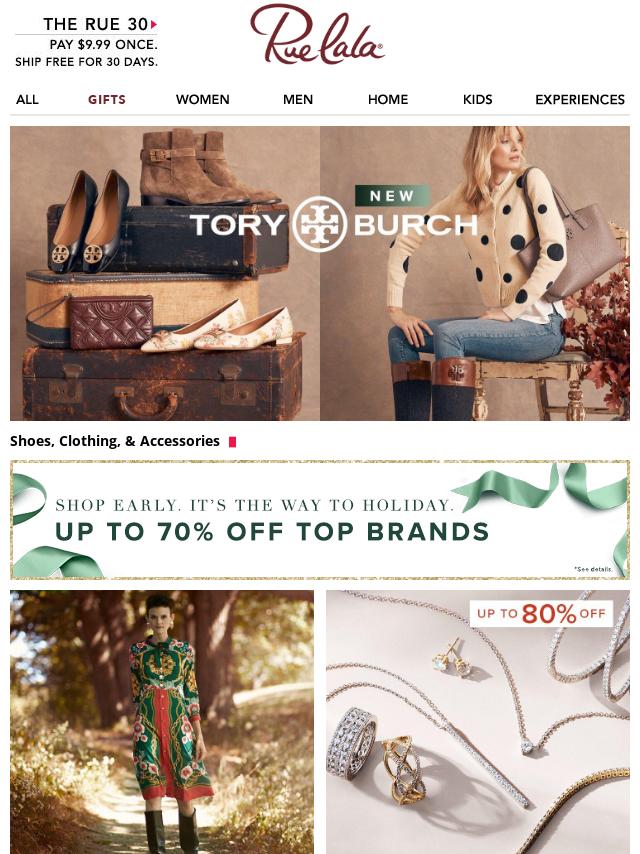Open the Up to 80% off jewelry tile
This screenshot has width=640, height=854.
[478, 721]
